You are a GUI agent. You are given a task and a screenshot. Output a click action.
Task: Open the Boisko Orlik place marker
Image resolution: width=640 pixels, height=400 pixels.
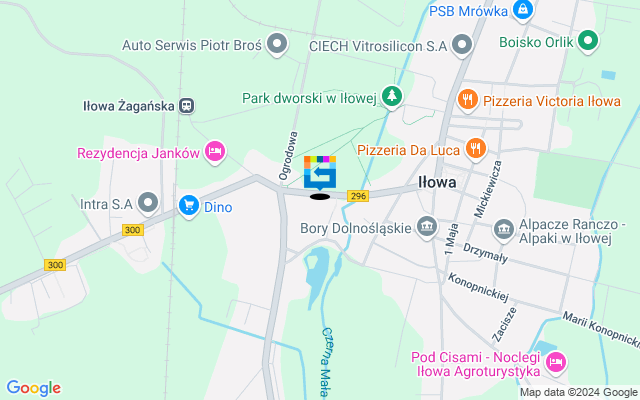589,42
